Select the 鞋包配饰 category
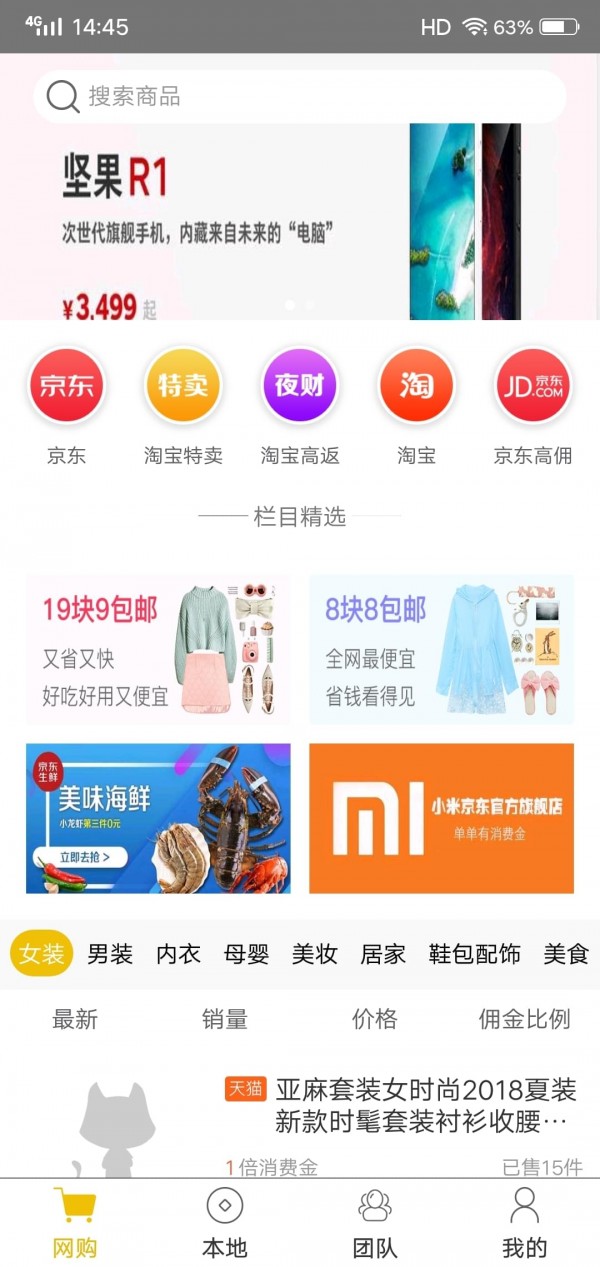The image size is (600, 1267). [x=474, y=954]
